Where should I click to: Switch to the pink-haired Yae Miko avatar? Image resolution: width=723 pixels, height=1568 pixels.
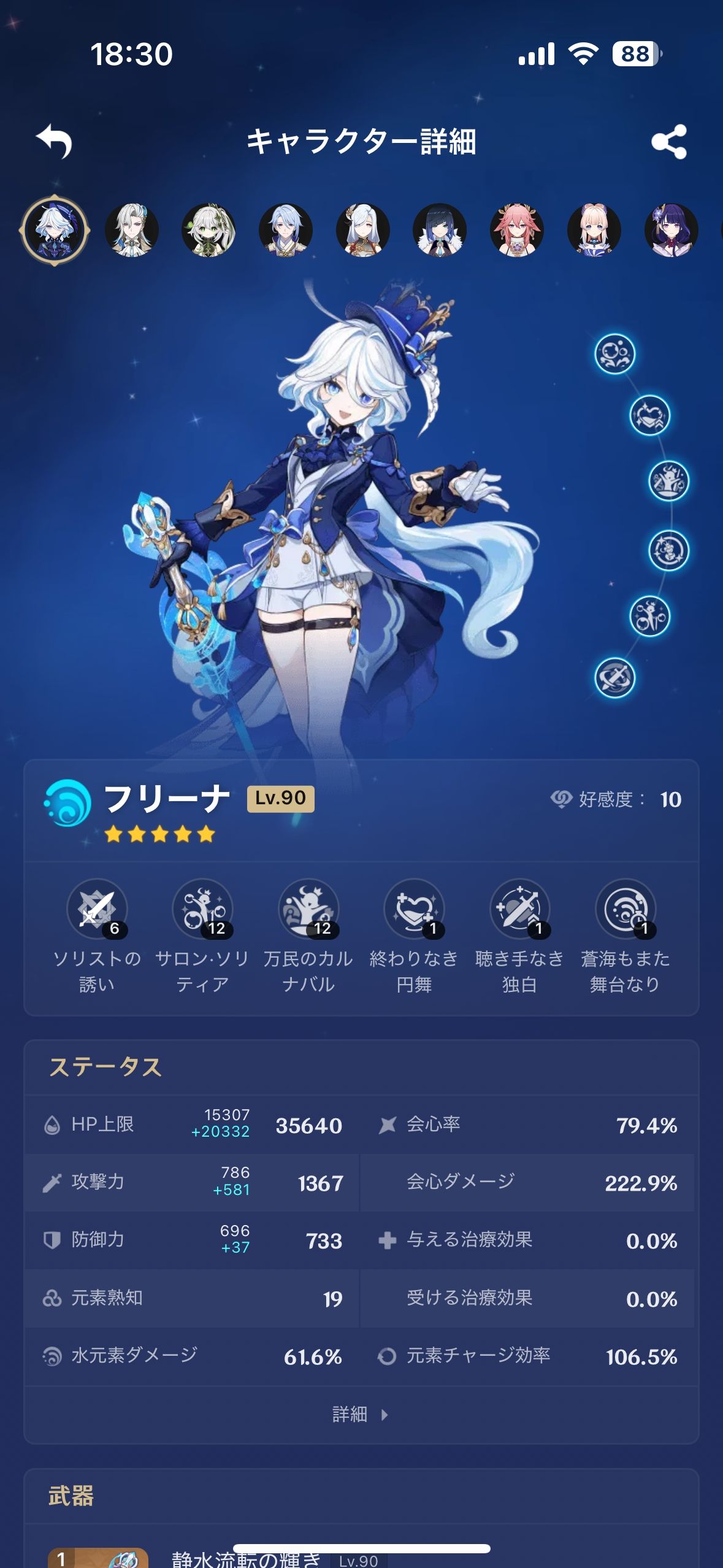516,230
